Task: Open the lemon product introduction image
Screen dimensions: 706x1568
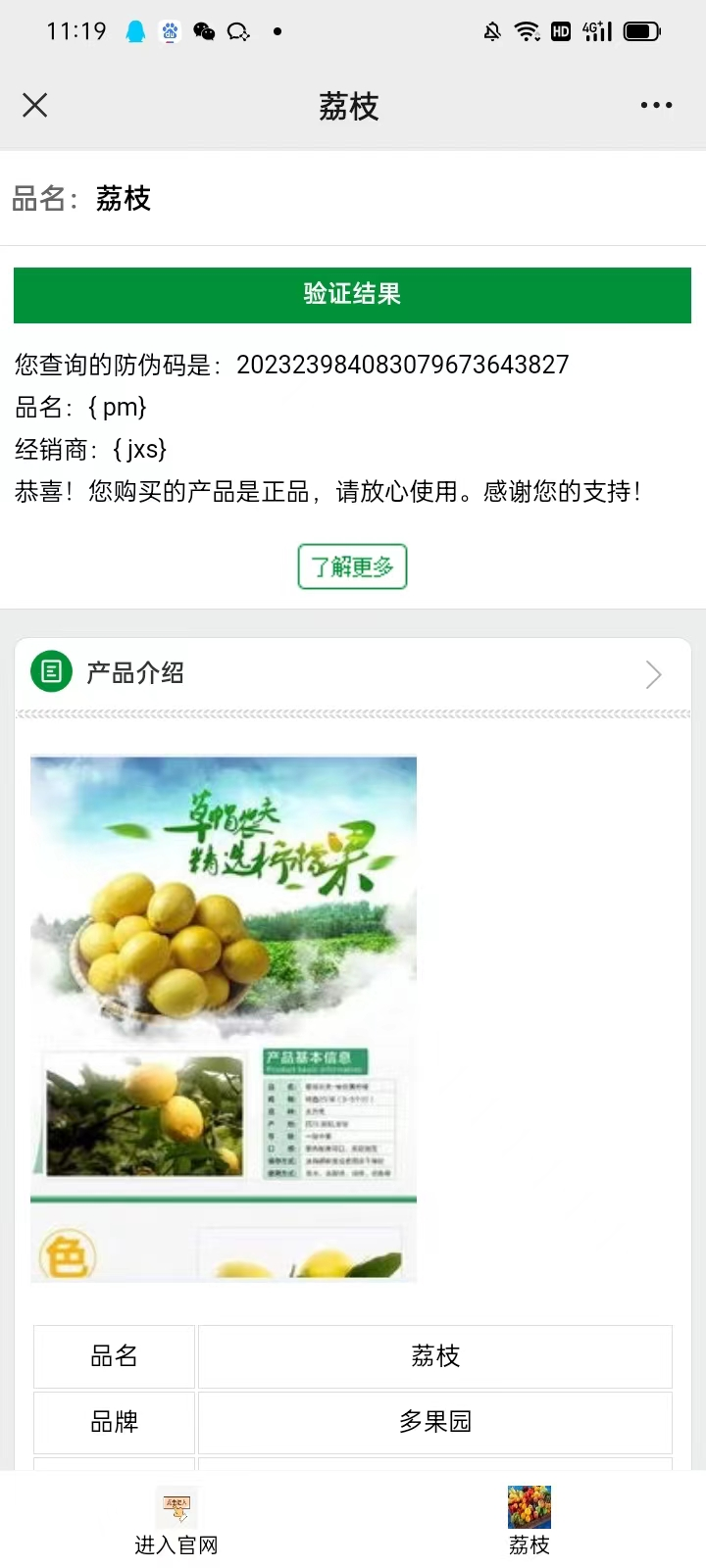Action: point(224,1019)
